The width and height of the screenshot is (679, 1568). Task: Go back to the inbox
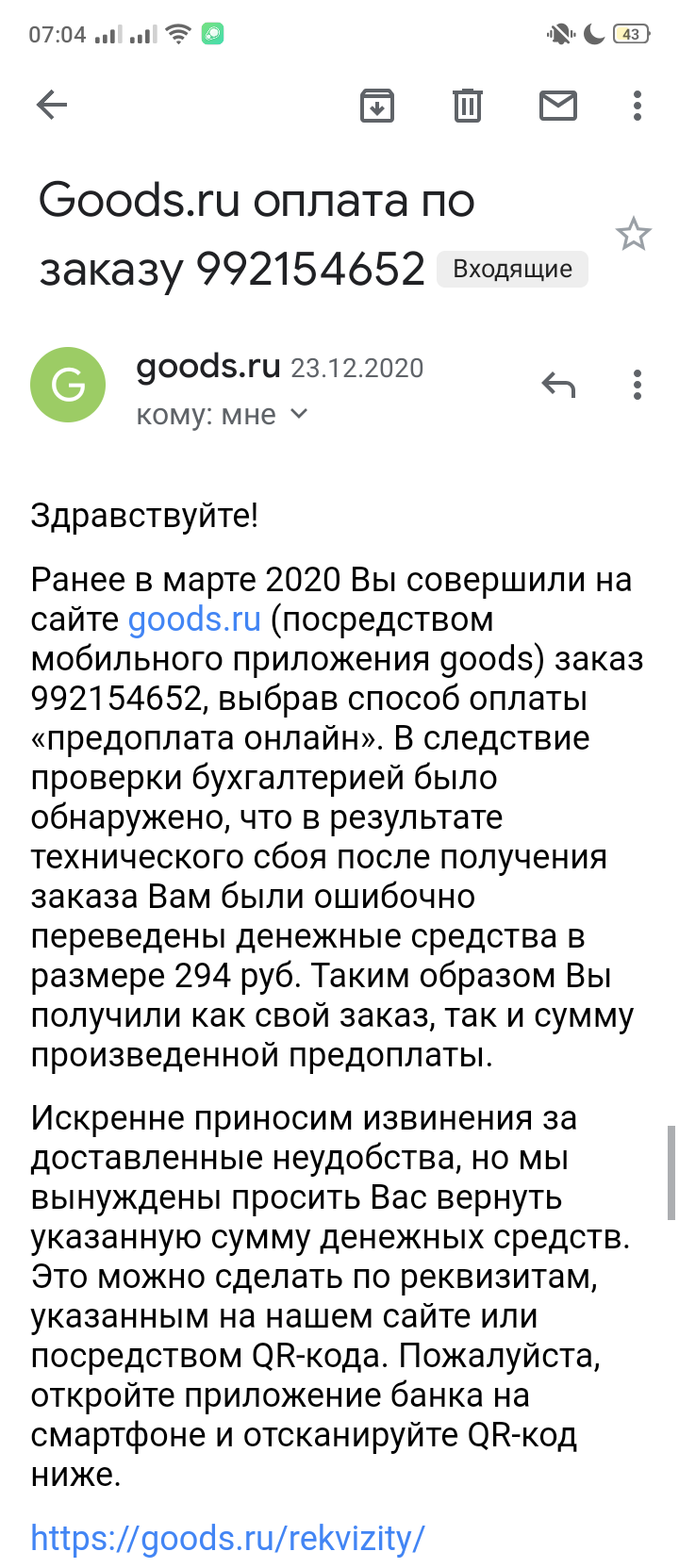52,105
